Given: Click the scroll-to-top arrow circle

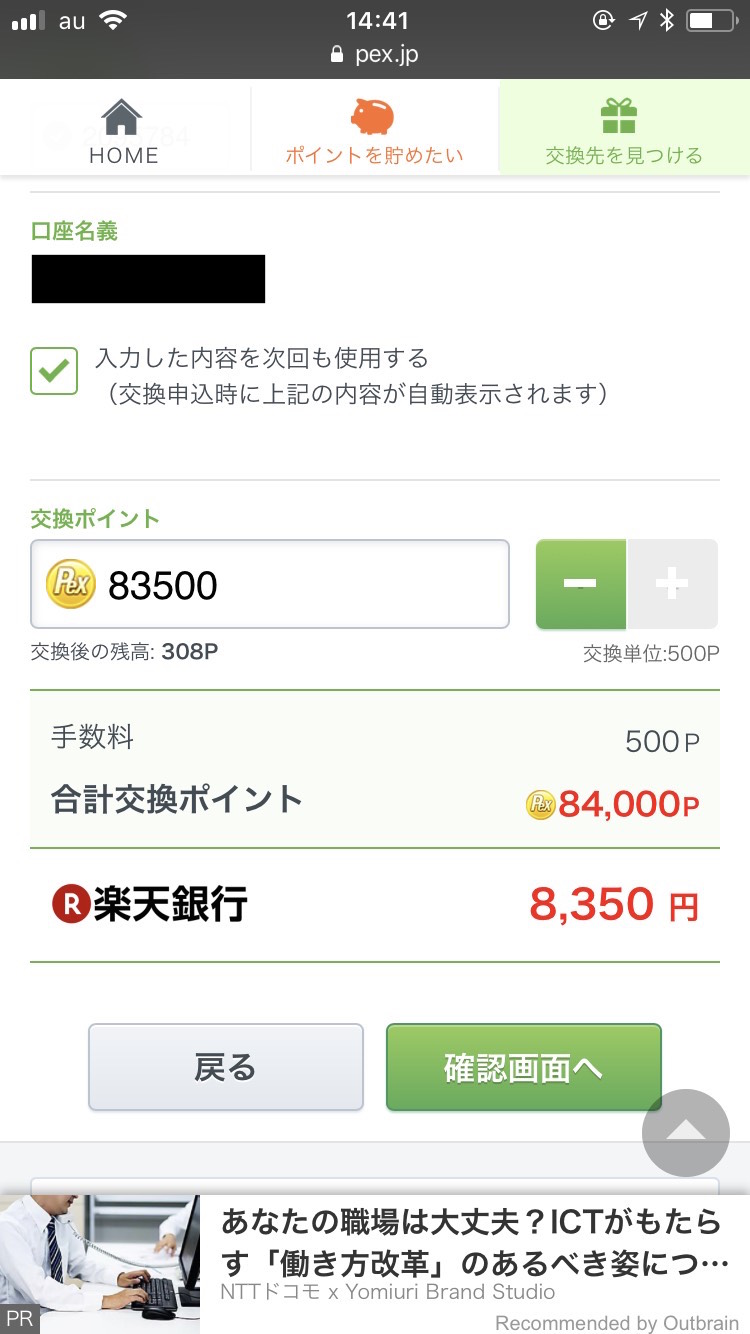Looking at the screenshot, I should (x=685, y=1133).
